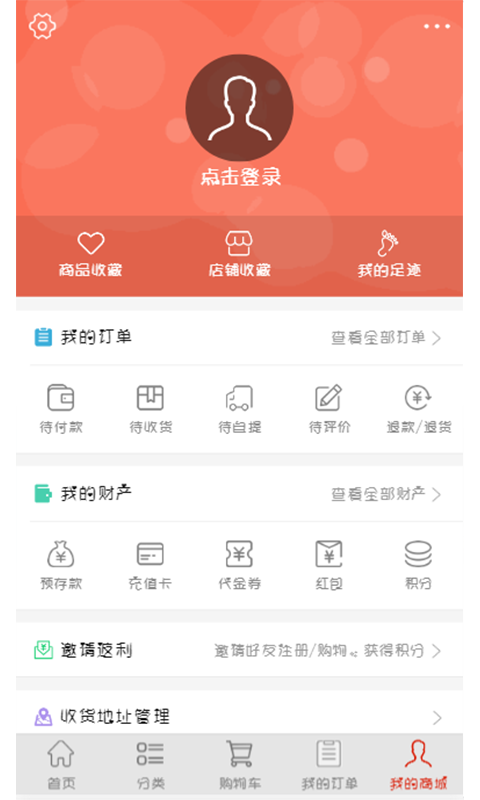The width and height of the screenshot is (480, 800).
Task: Open the three-dot overflow menu
Action: [x=437, y=26]
